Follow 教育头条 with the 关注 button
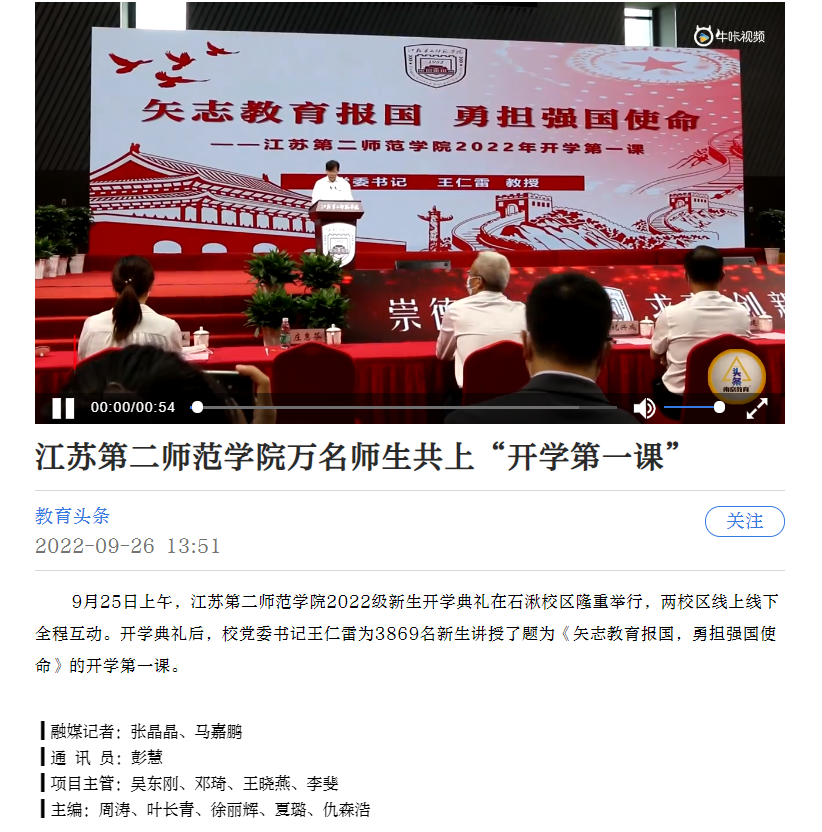822x832 pixels. coord(744,521)
